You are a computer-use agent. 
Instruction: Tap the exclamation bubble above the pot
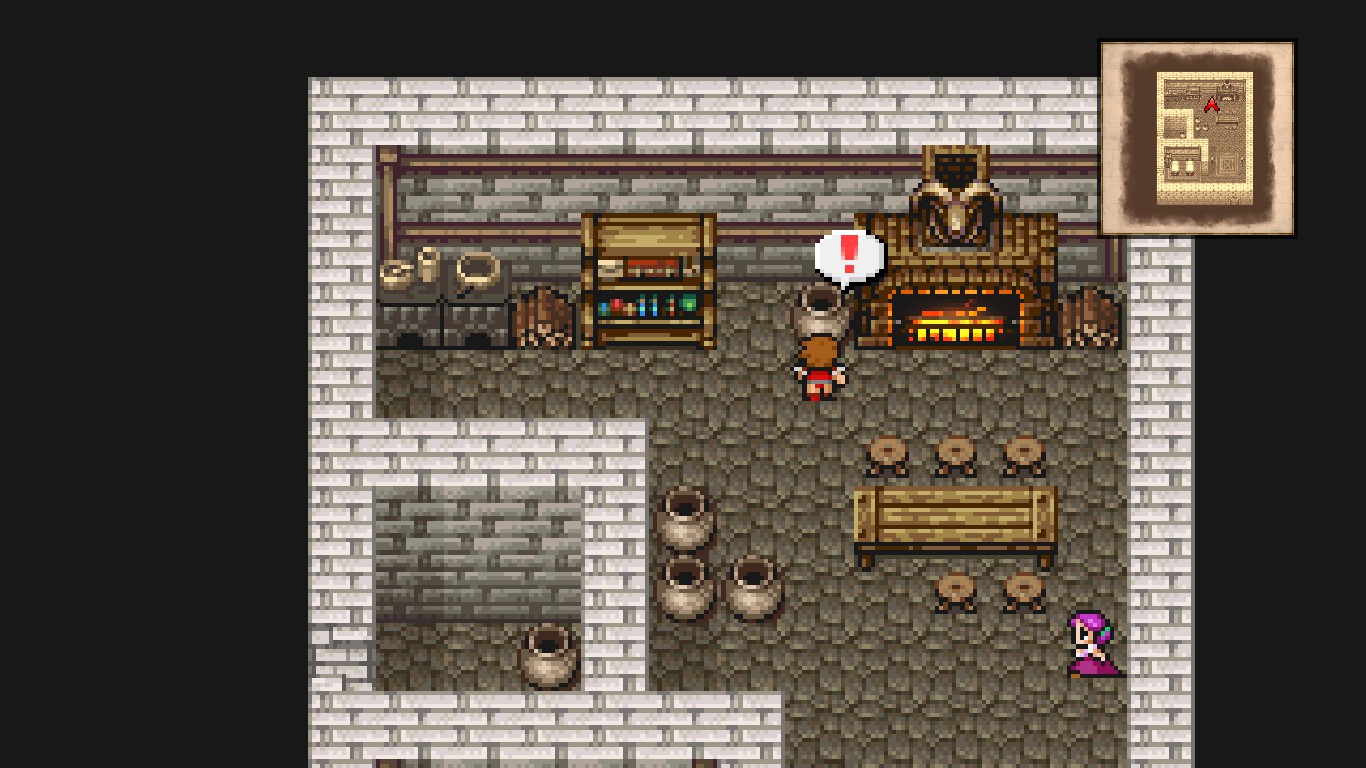[x=849, y=256]
